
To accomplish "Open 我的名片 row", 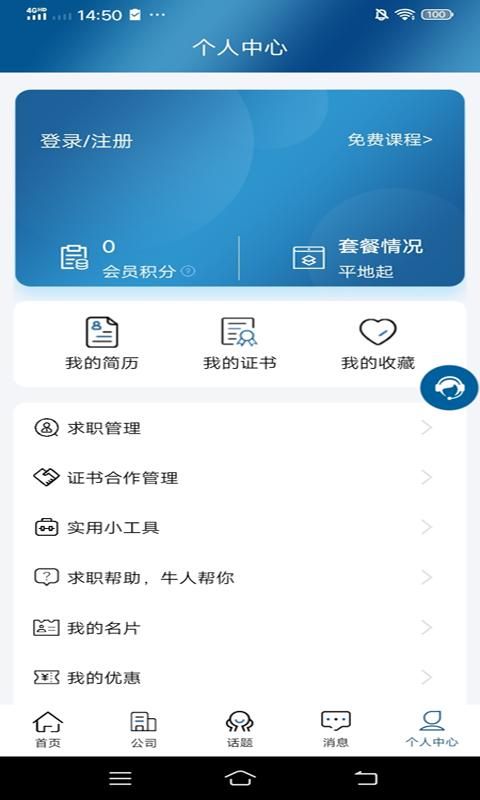I will tap(240, 628).
